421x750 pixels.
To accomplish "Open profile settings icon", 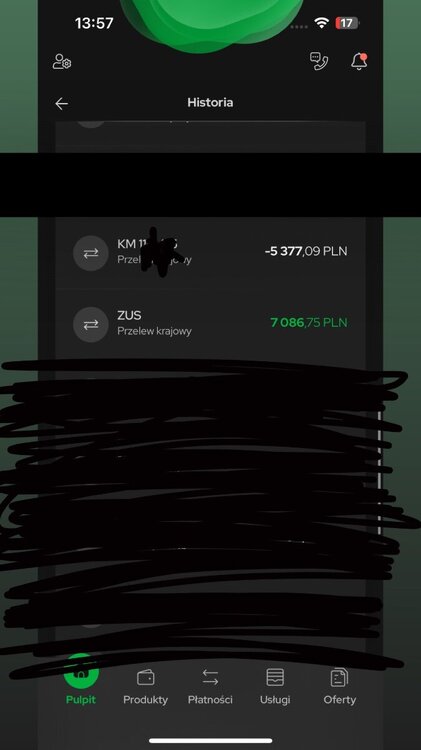I will point(62,62).
